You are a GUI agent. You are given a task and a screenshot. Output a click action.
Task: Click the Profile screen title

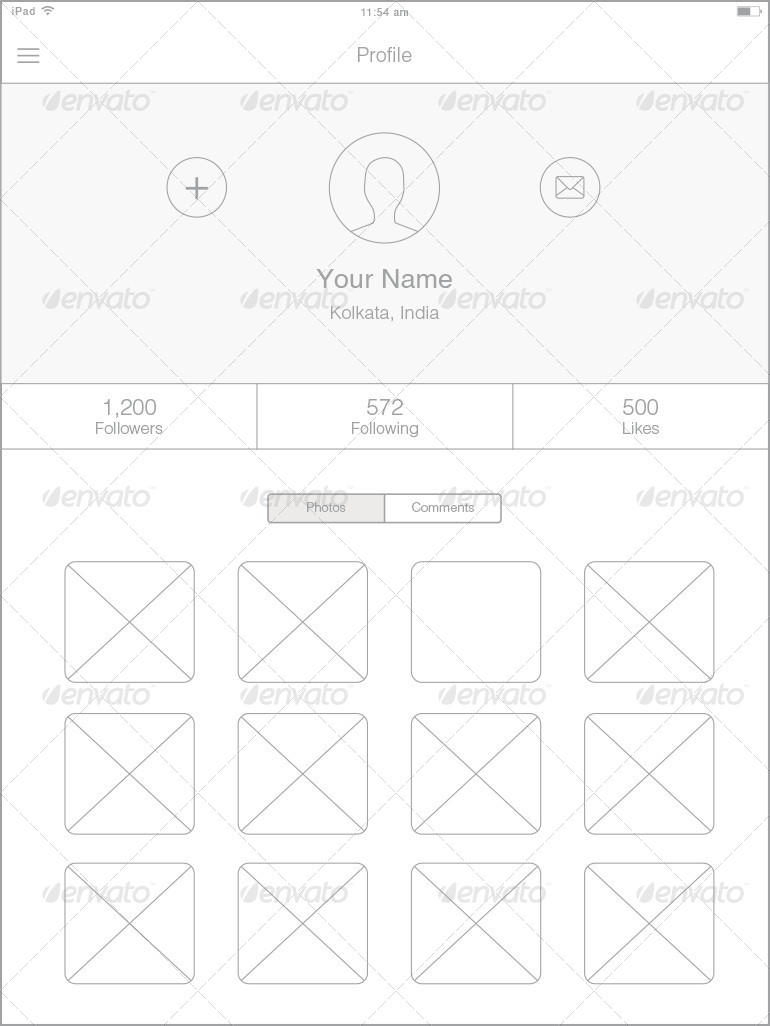[x=384, y=55]
